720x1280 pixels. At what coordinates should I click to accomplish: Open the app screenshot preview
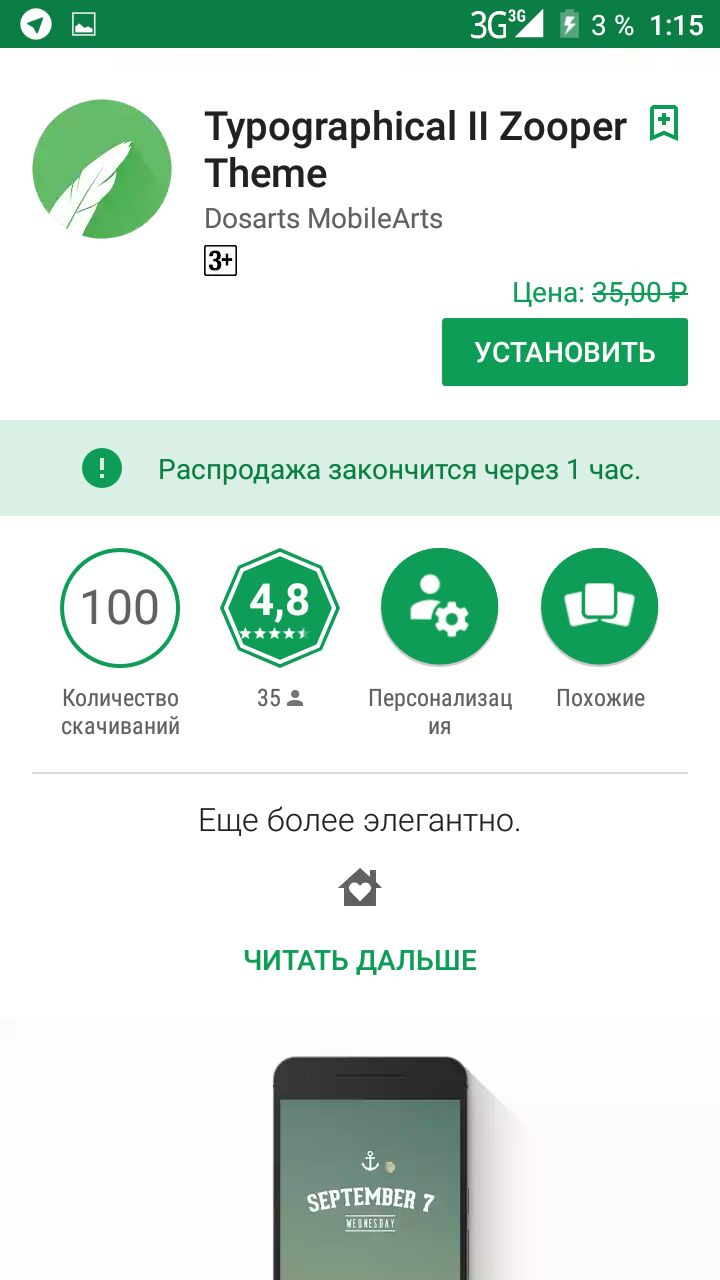(x=370, y=1170)
